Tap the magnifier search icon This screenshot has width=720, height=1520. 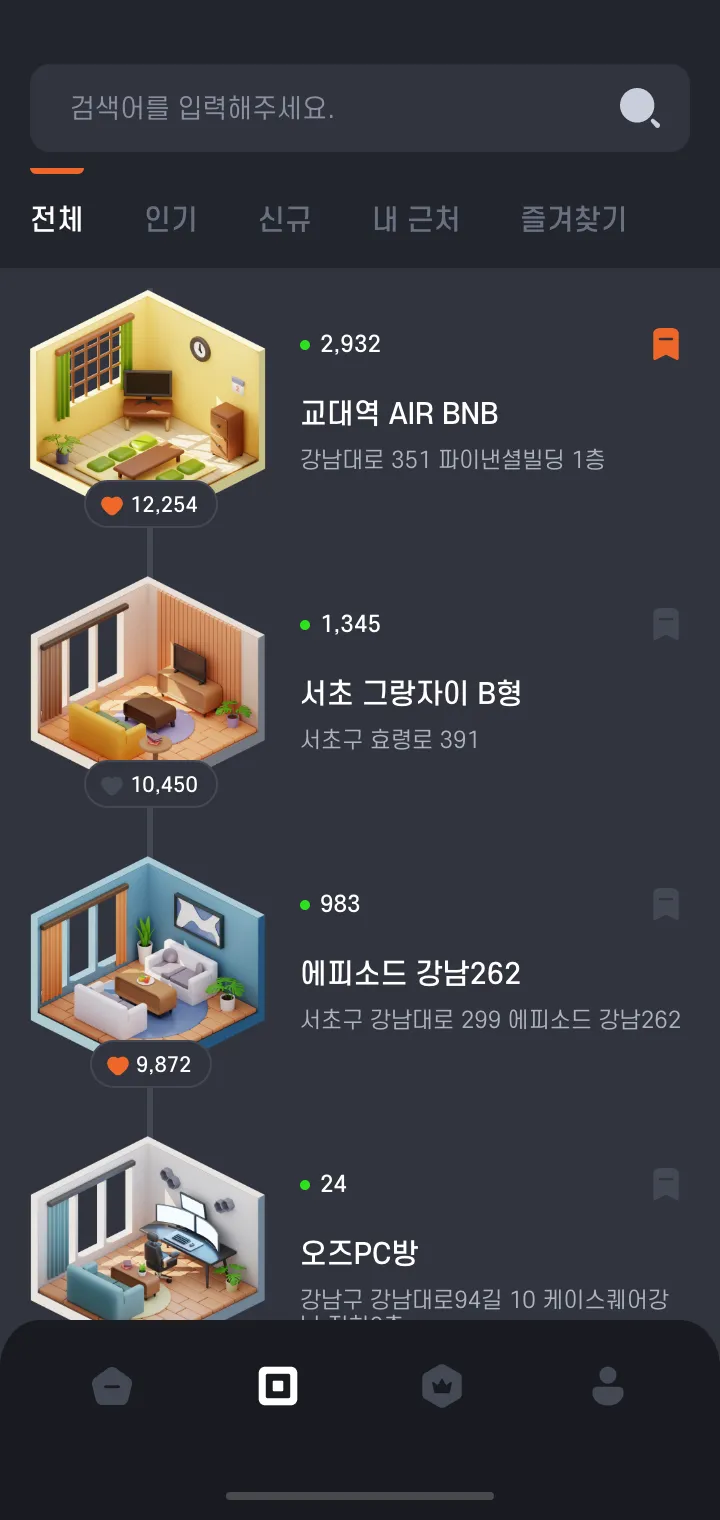[640, 108]
